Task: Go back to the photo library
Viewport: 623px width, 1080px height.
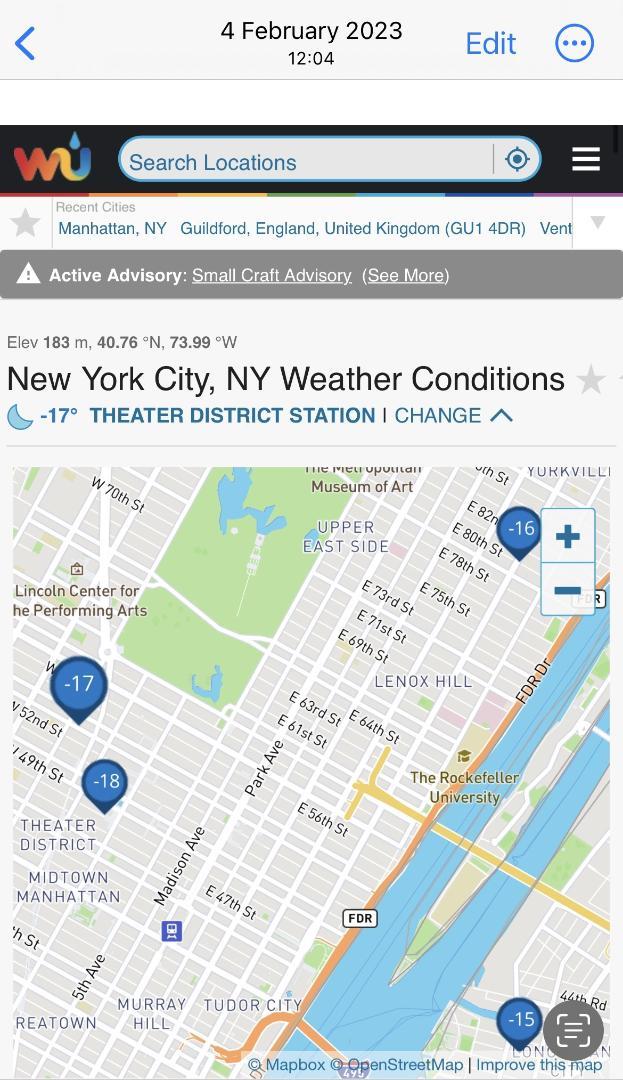Action: (x=25, y=43)
